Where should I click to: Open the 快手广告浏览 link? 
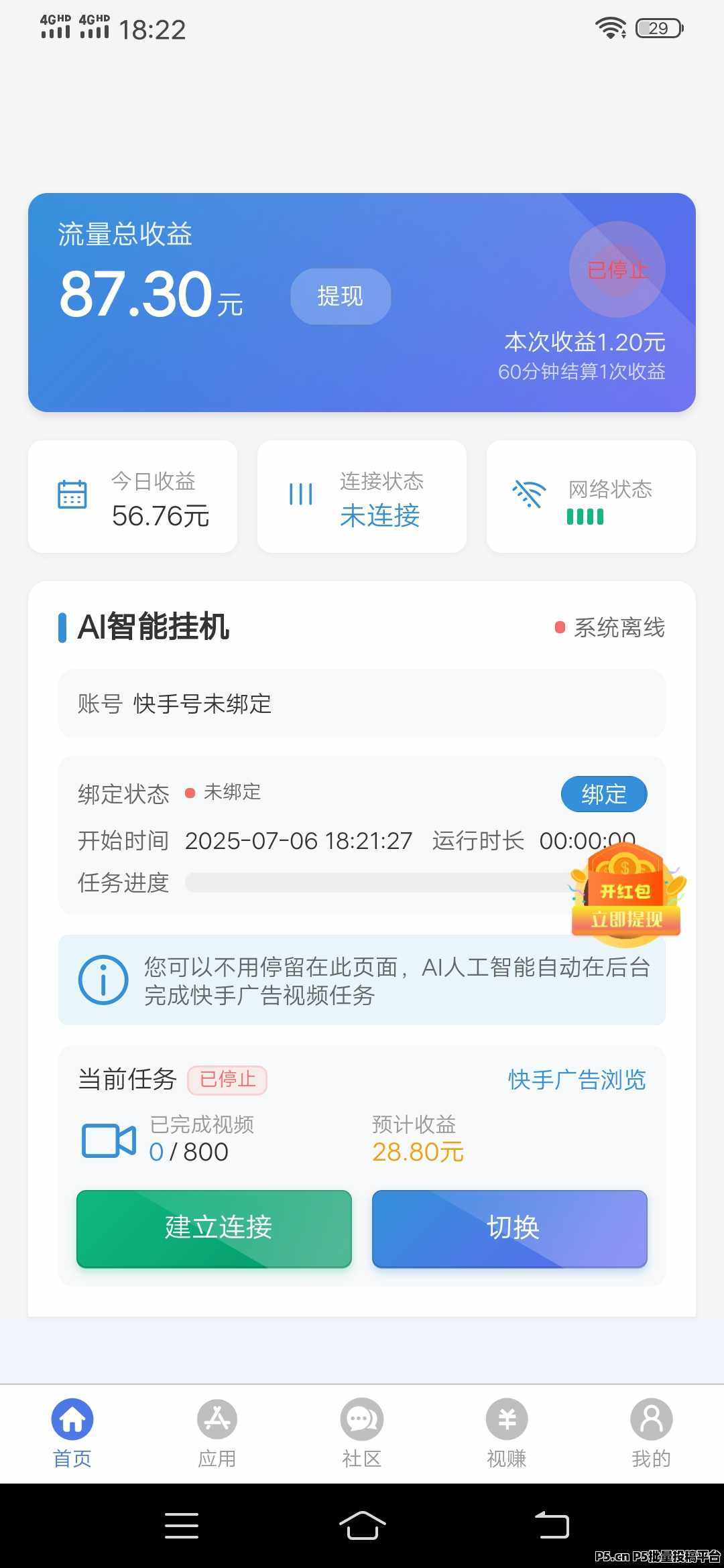click(577, 1080)
